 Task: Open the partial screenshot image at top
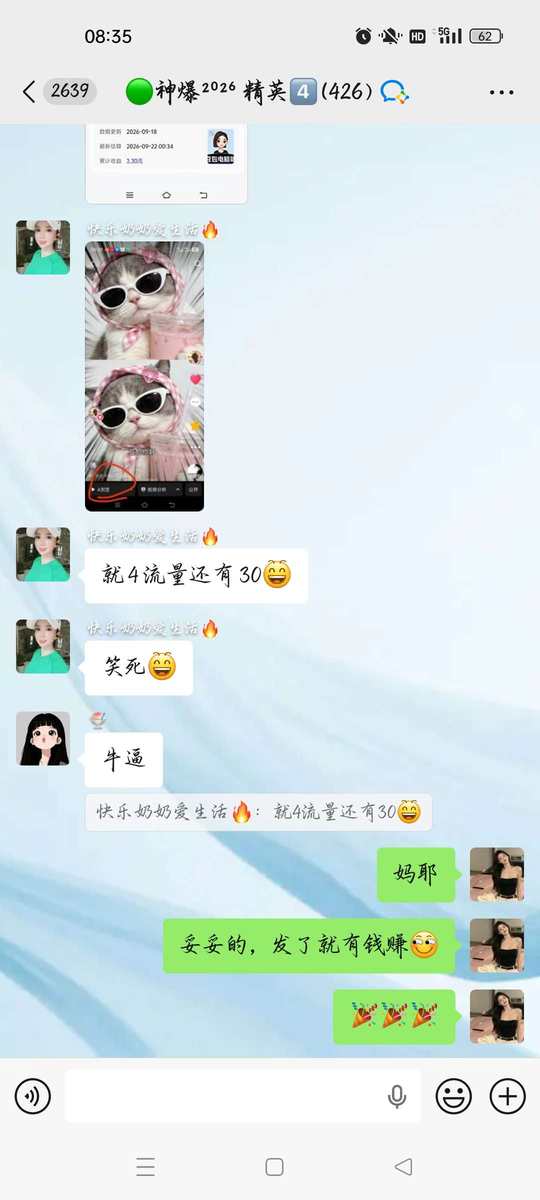pos(166,164)
